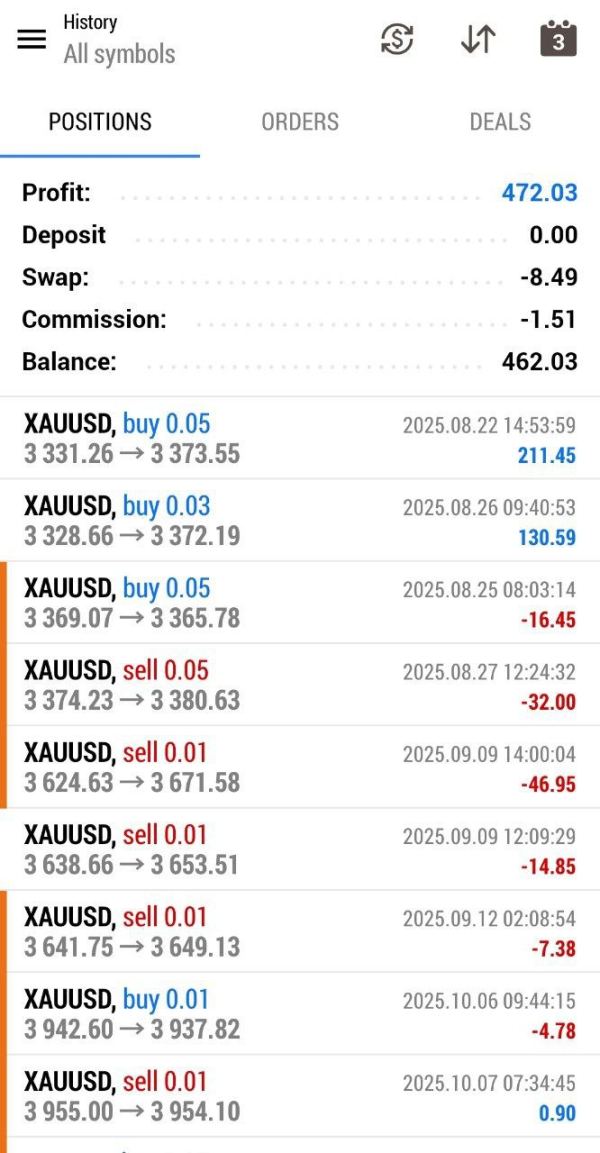
Task: Select the Positions tab
Action: pos(100,122)
